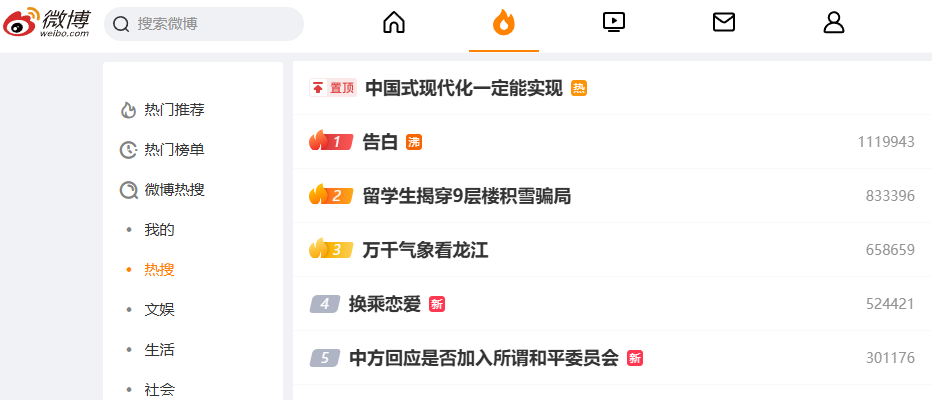Open pinned topic 中国式现代化一定能实现

464,88
